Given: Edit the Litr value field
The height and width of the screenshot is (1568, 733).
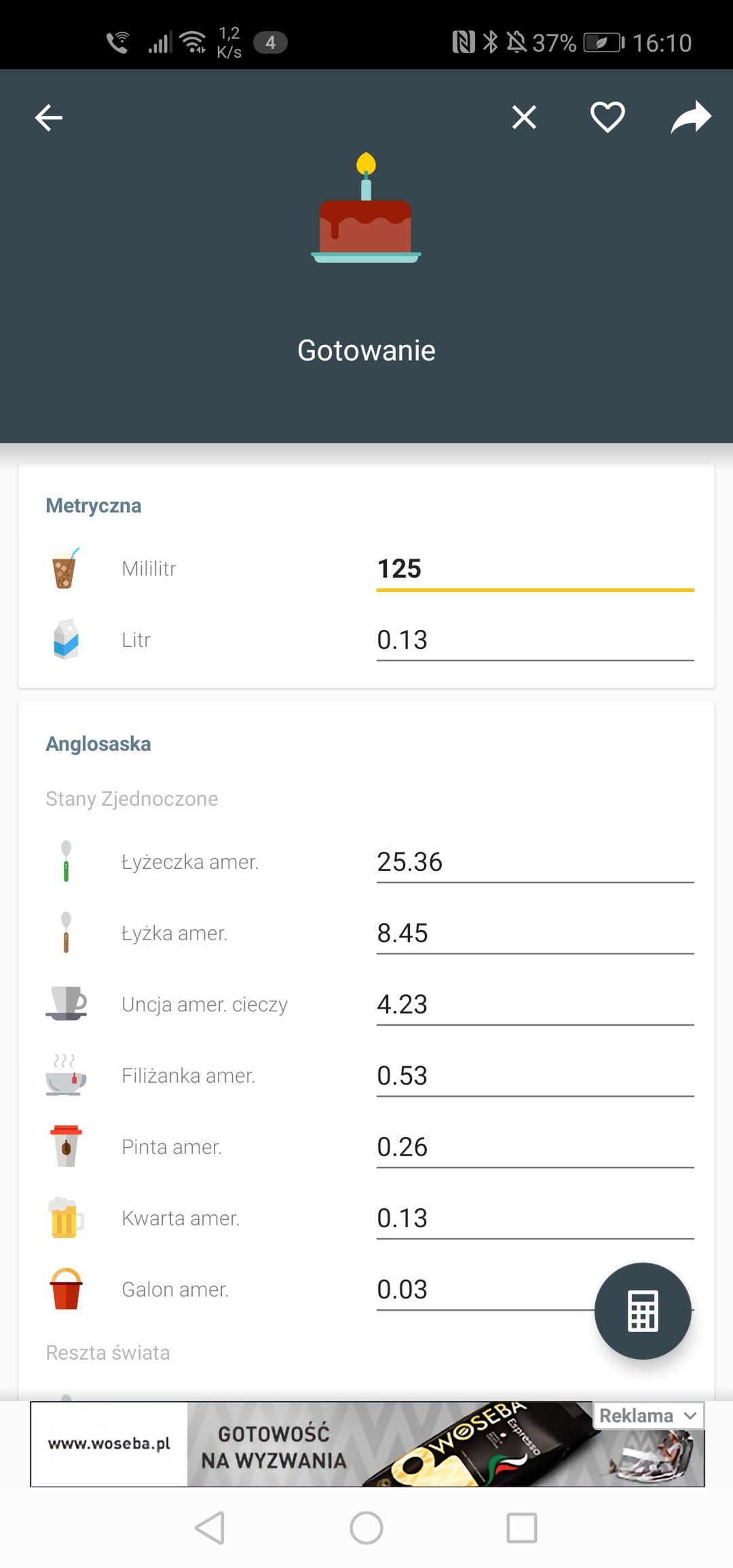Looking at the screenshot, I should [535, 641].
